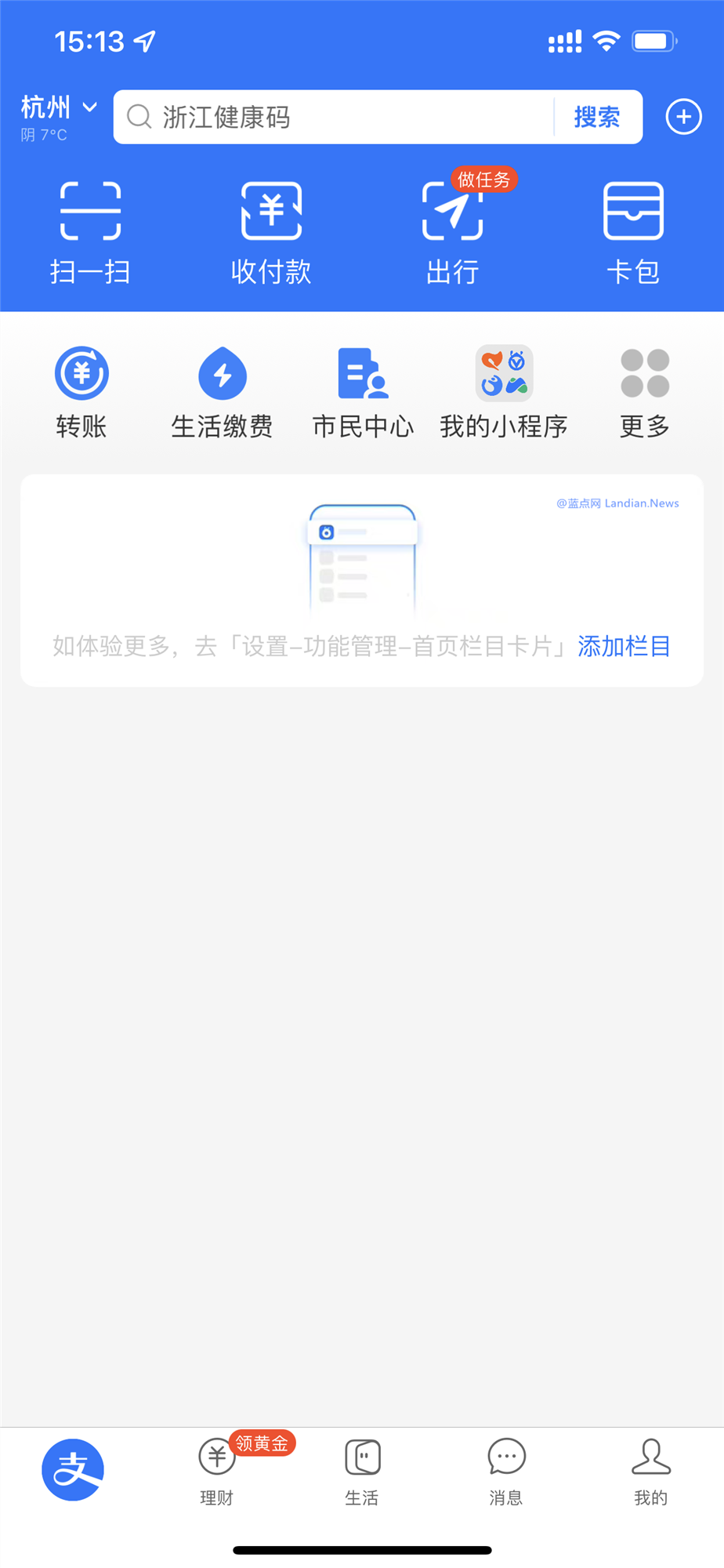Switch to the Alipay home tab
This screenshot has height=1568, width=724.
(73, 1470)
